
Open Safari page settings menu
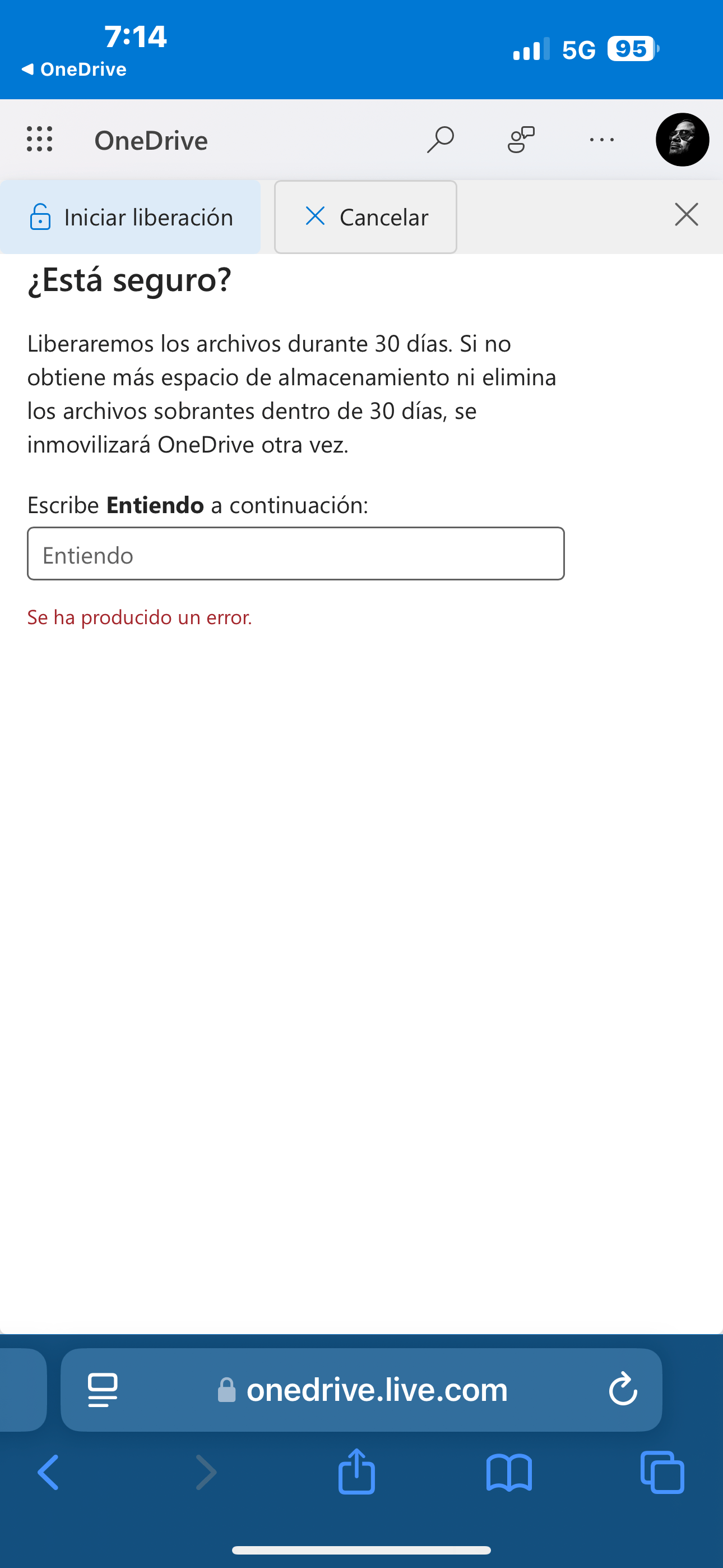coord(103,1390)
